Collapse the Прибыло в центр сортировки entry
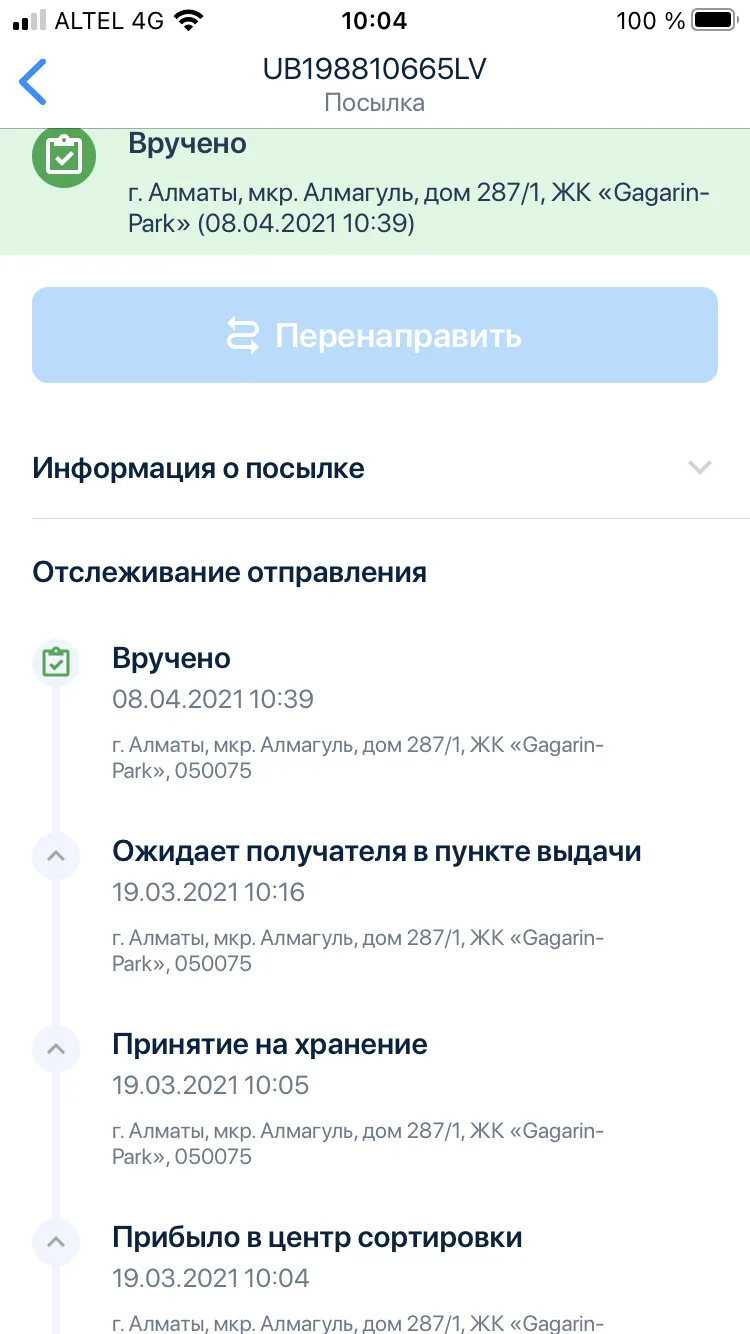750x1334 pixels. point(56,1242)
